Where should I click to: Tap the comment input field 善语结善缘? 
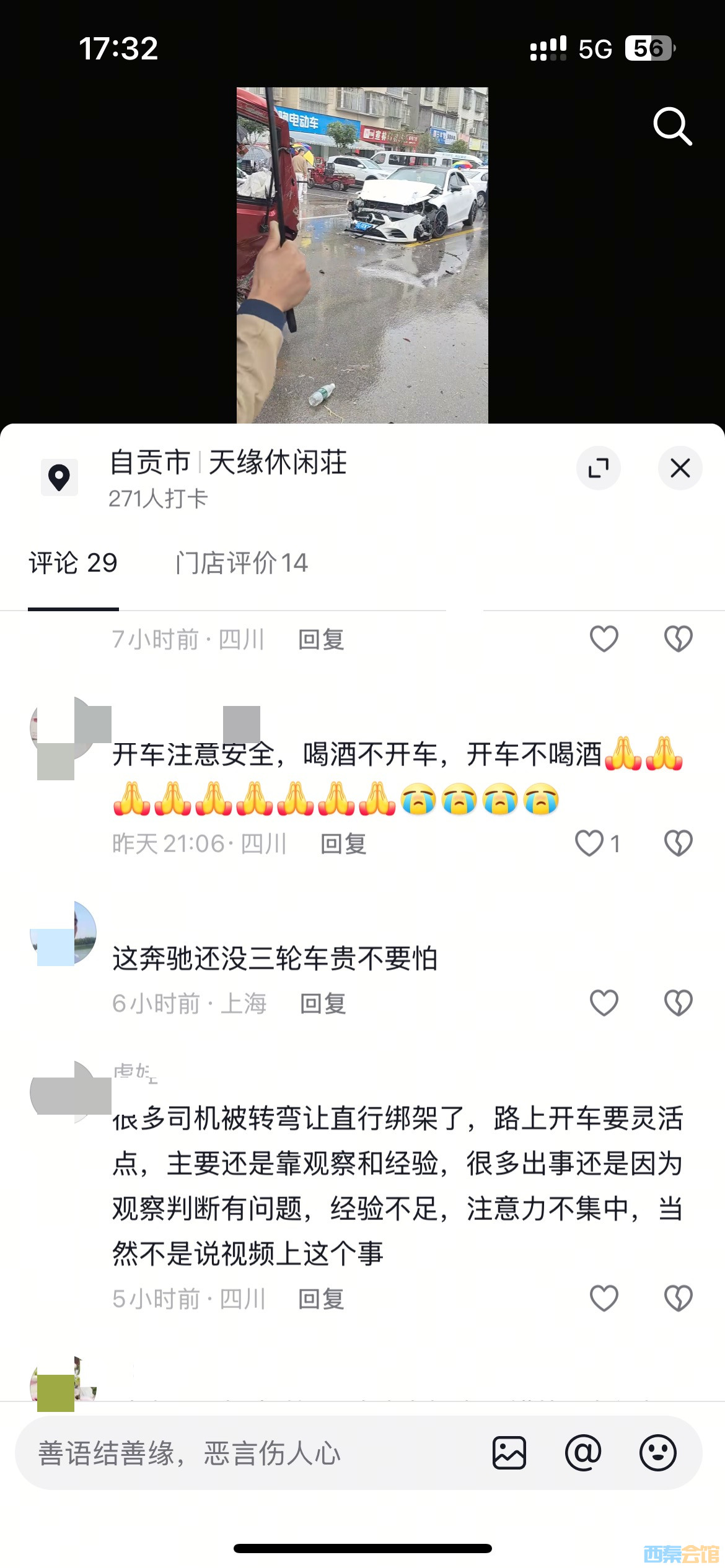click(248, 1455)
